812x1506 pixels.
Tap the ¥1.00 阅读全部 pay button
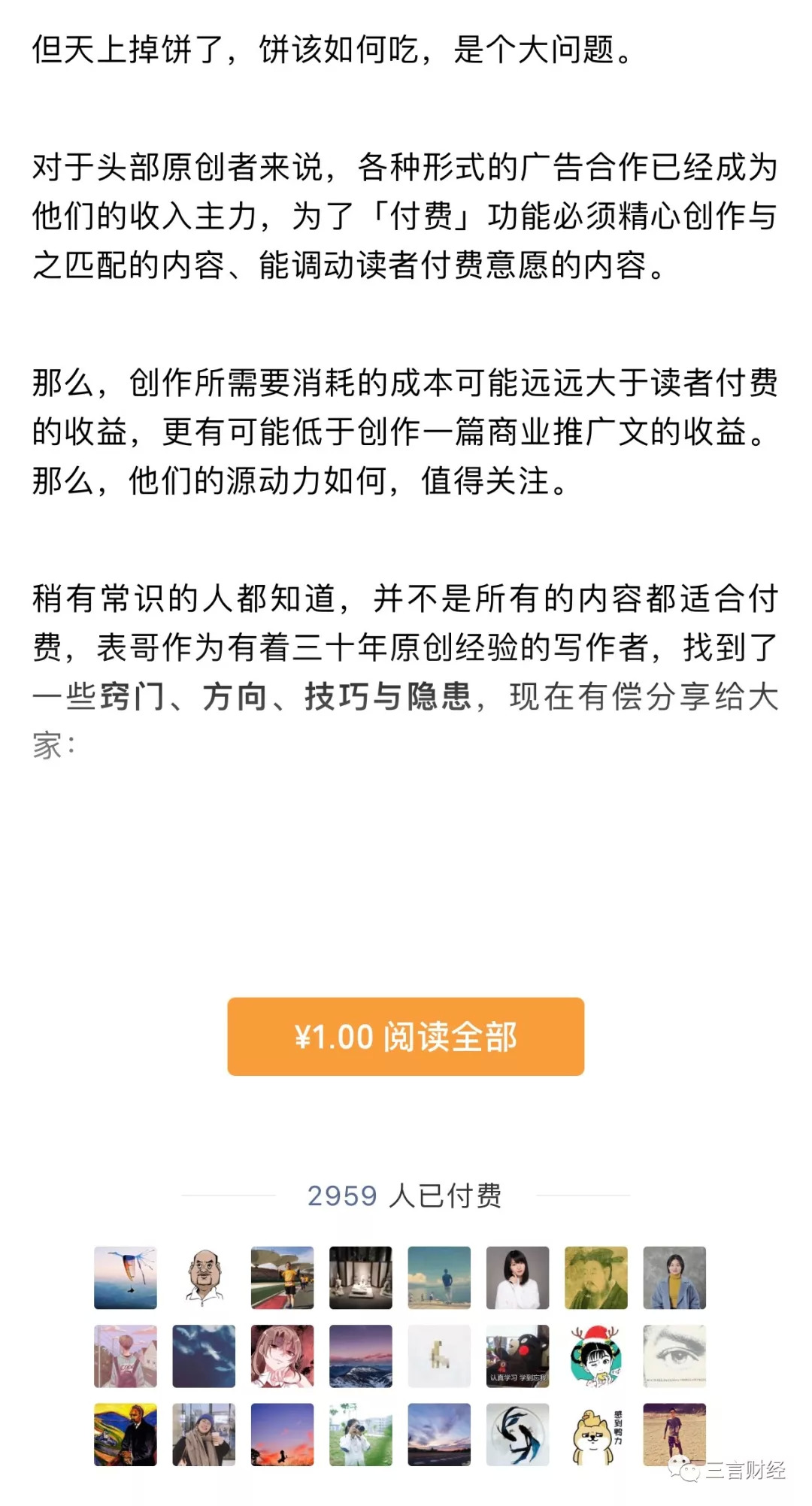[405, 1036]
